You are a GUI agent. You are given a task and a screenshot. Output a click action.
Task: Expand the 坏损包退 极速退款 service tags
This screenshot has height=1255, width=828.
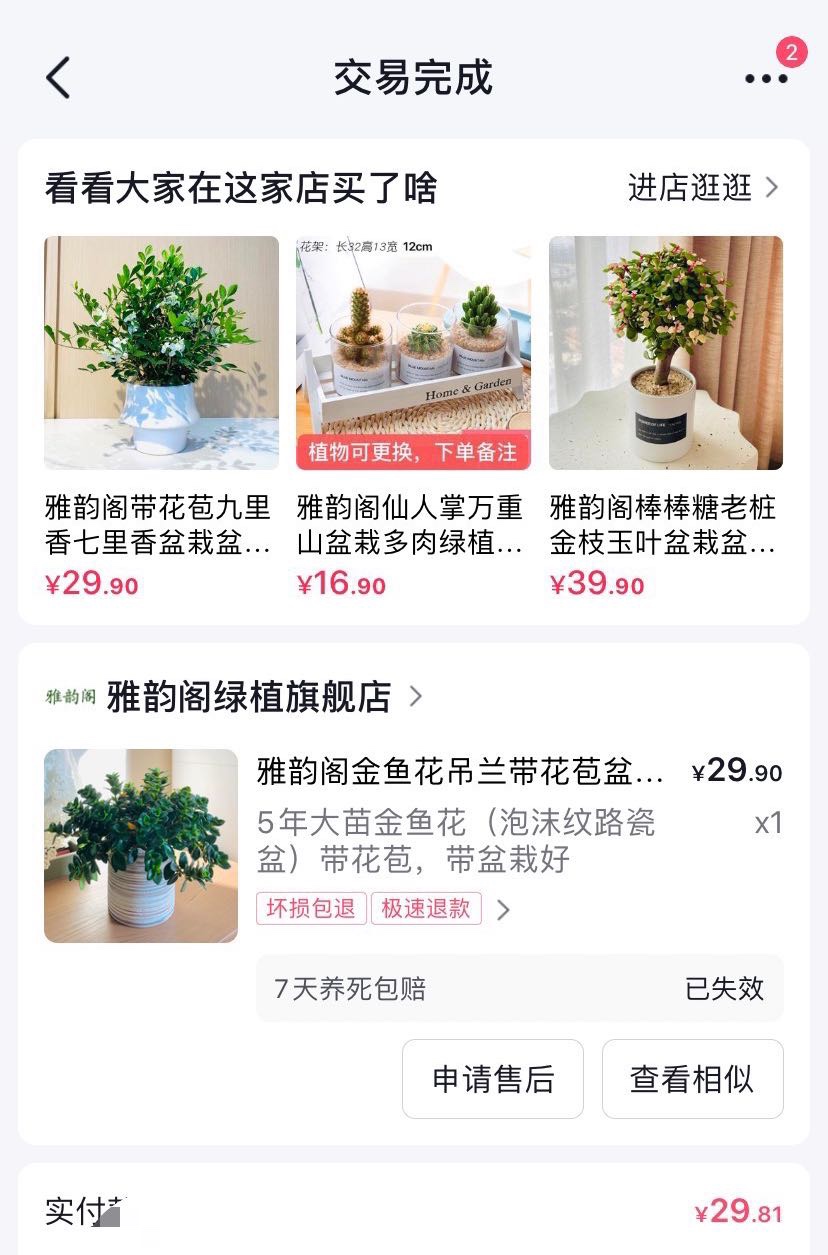coord(503,910)
